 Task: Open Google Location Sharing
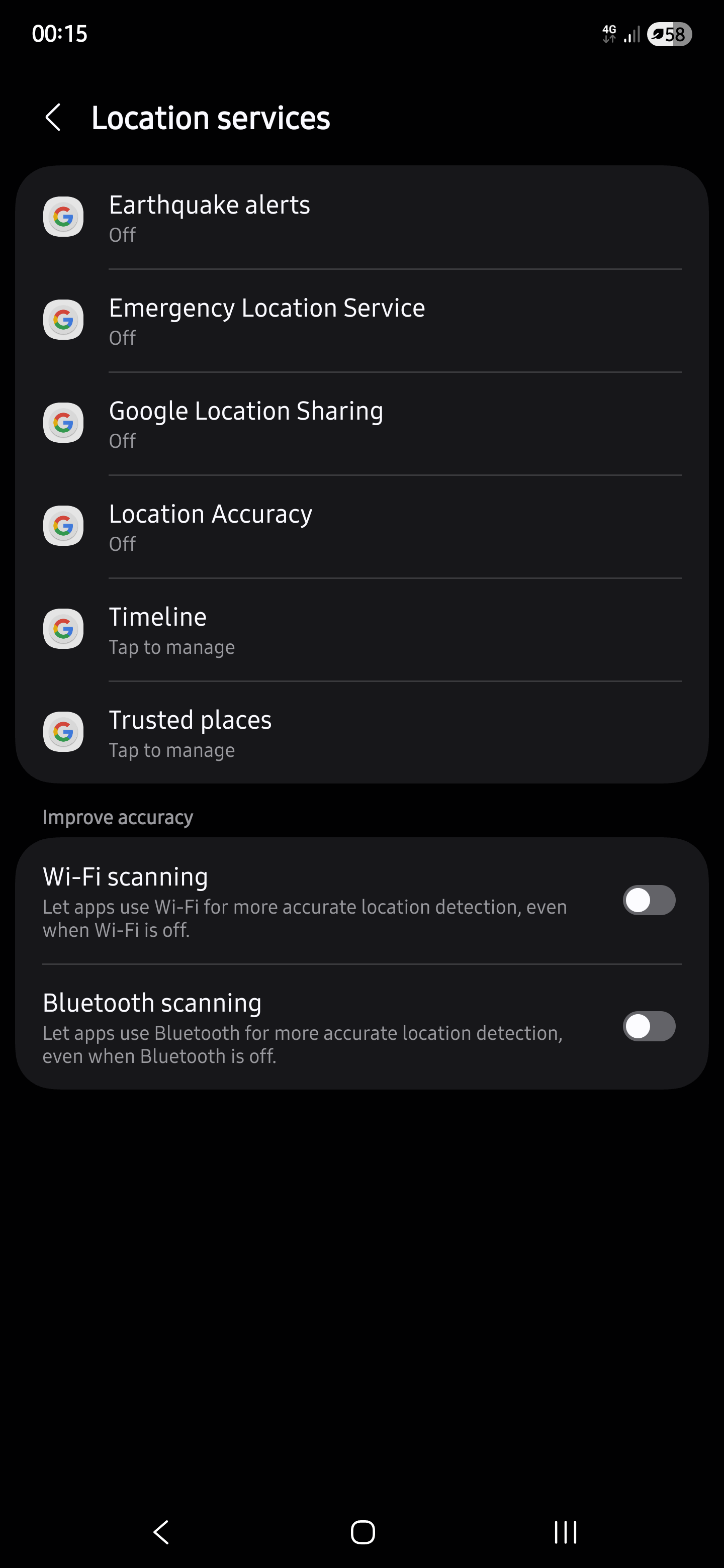coord(361,424)
